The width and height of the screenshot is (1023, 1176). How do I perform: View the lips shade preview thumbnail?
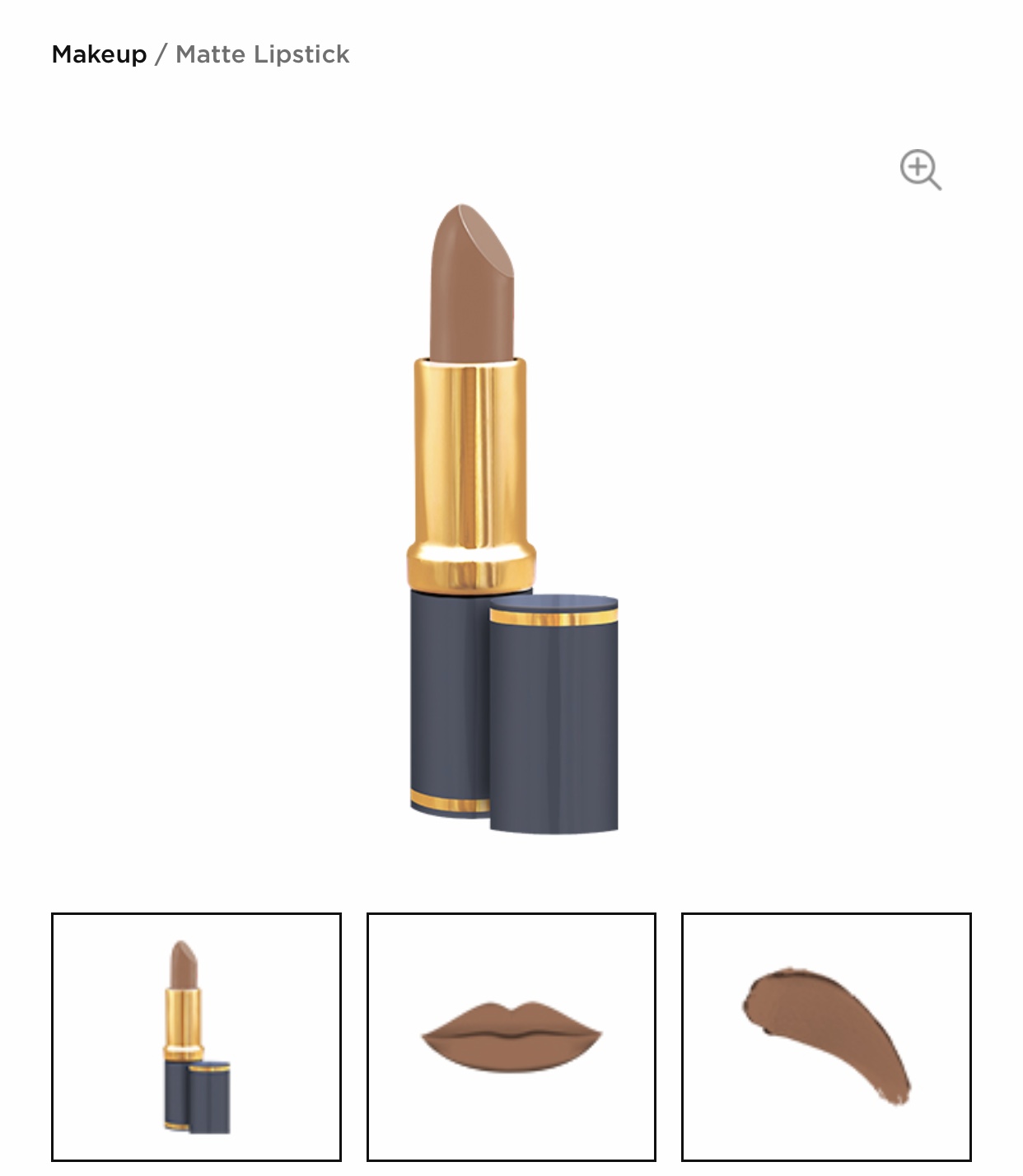click(511, 1037)
